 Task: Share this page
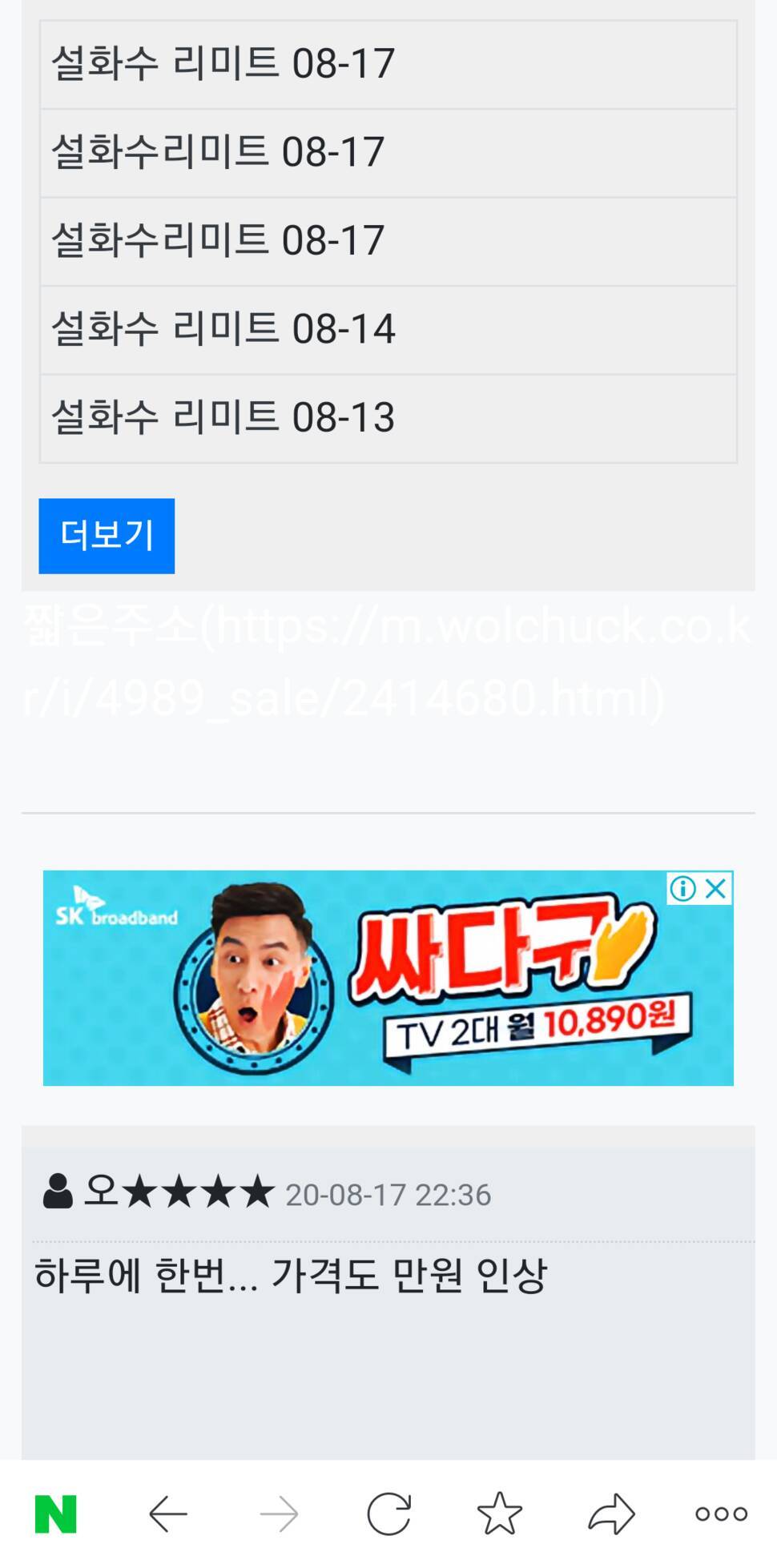click(x=611, y=1514)
